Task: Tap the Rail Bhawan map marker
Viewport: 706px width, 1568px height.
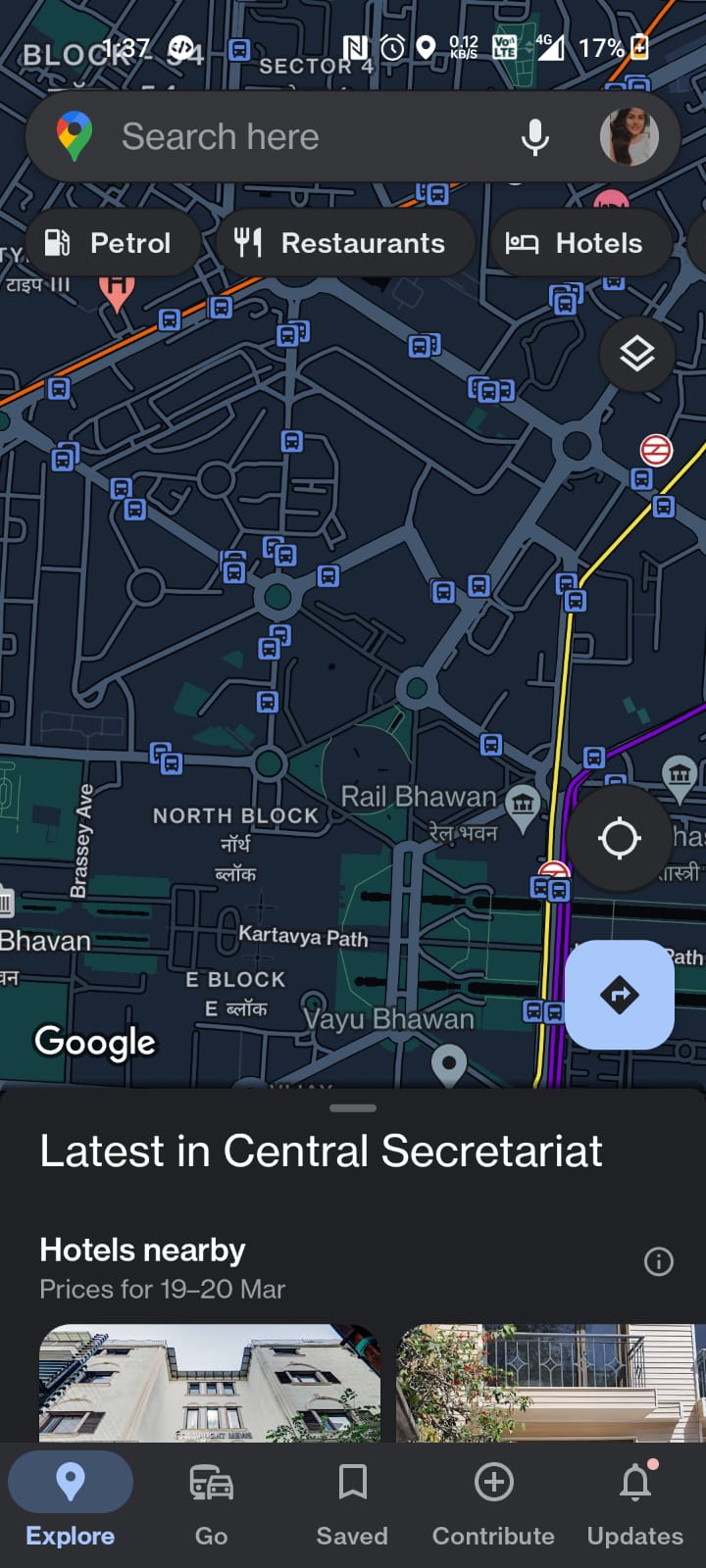Action: point(523,805)
